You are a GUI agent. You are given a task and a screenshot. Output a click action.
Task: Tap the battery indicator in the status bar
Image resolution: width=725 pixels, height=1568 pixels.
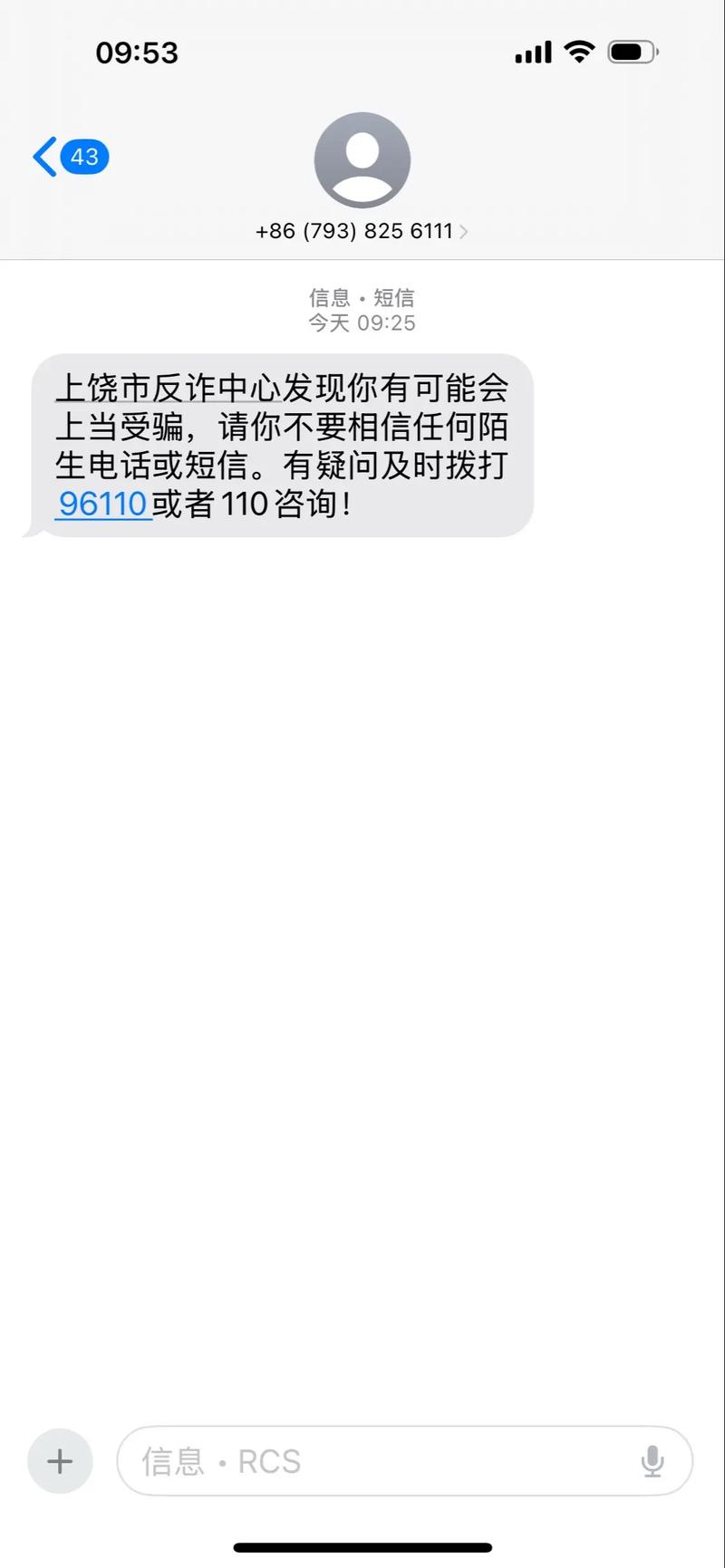(632, 52)
